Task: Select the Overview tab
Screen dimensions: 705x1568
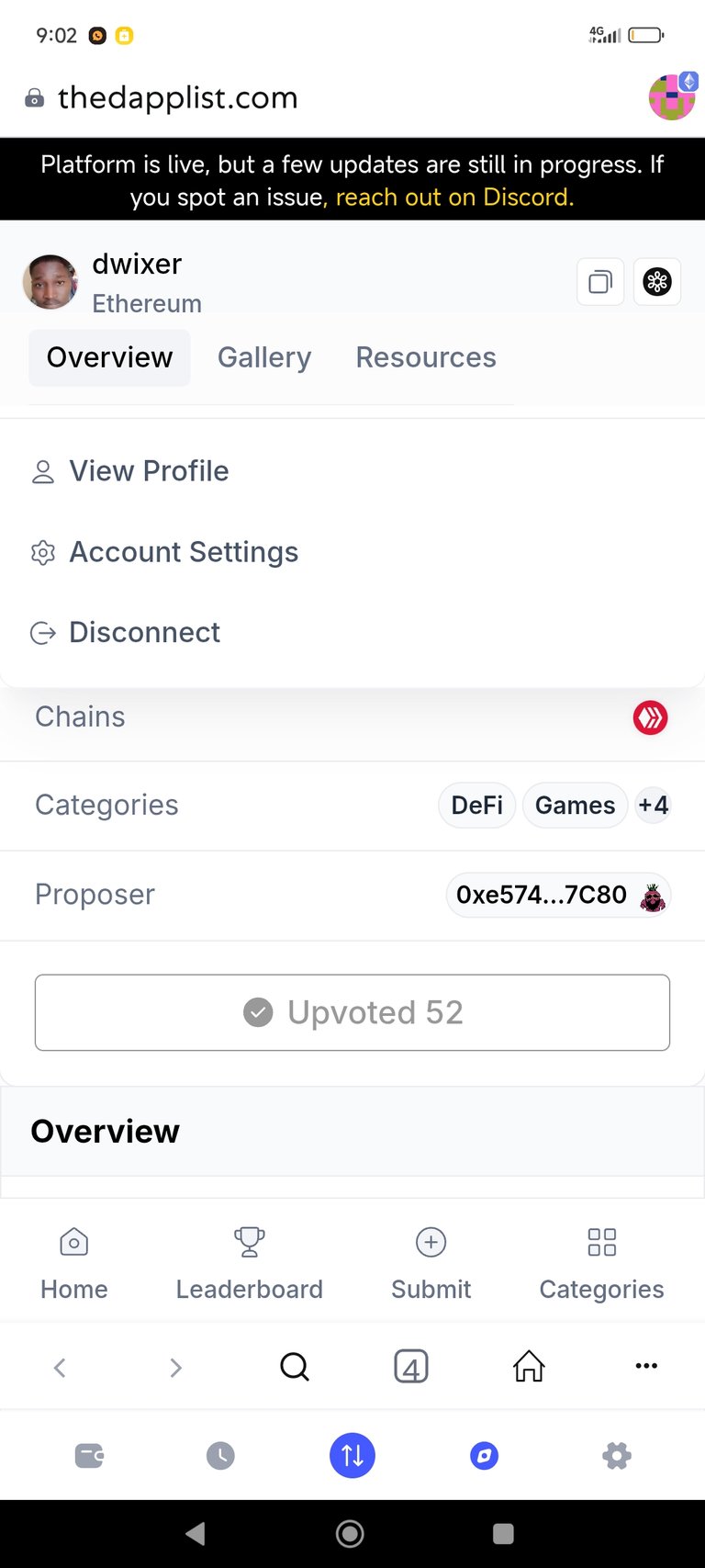Action: coord(109,357)
